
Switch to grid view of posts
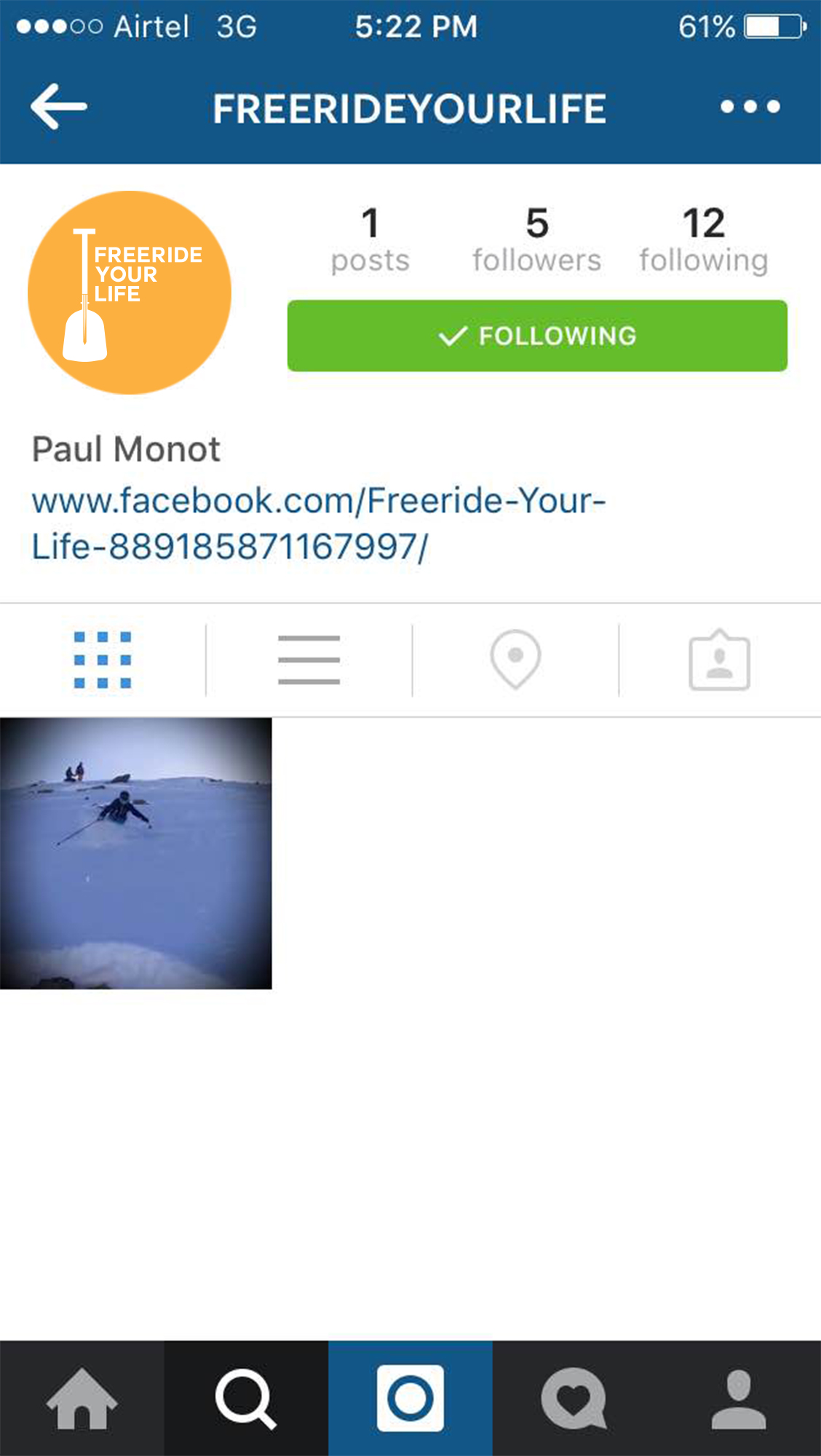(103, 660)
